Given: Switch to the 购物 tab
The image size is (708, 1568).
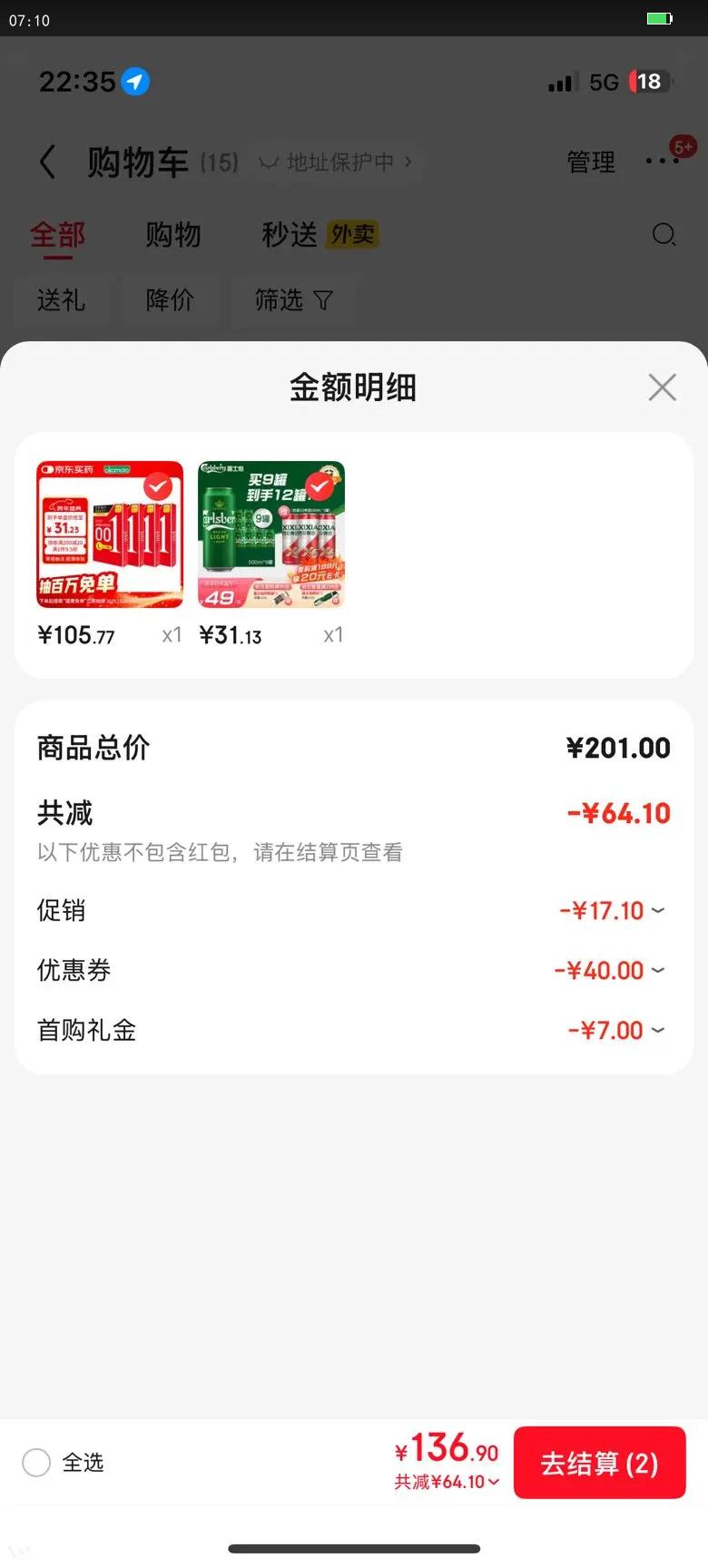Looking at the screenshot, I should (172, 235).
